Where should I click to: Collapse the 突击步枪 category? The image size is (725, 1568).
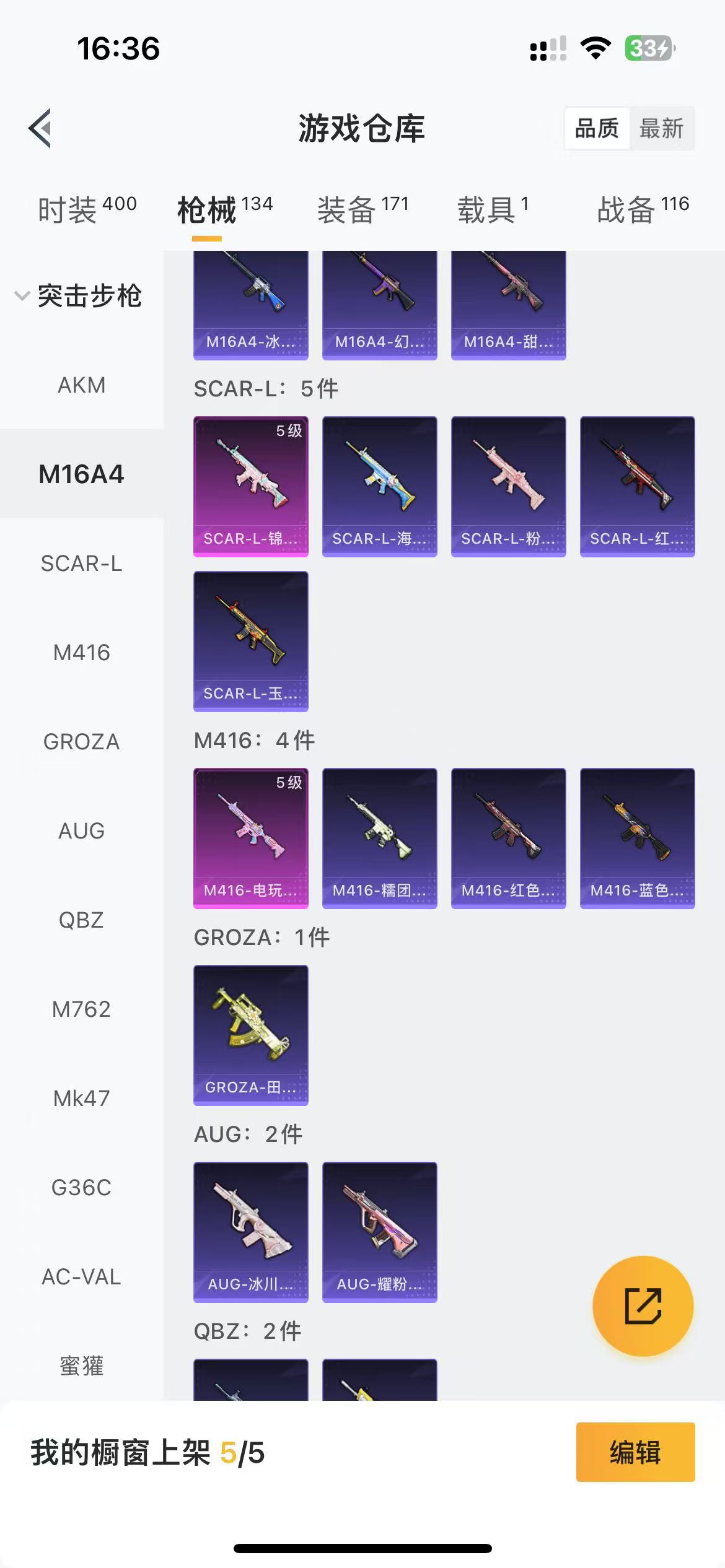(x=79, y=296)
